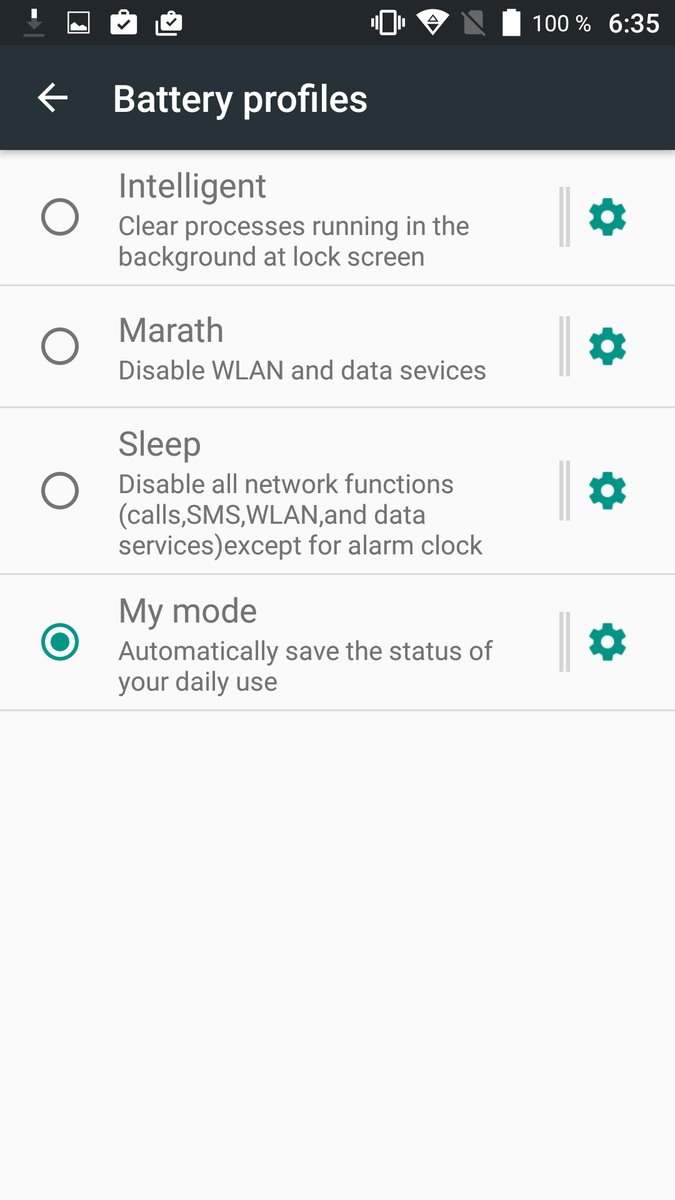
Task: Open settings gear for Sleep profile
Action: click(607, 490)
